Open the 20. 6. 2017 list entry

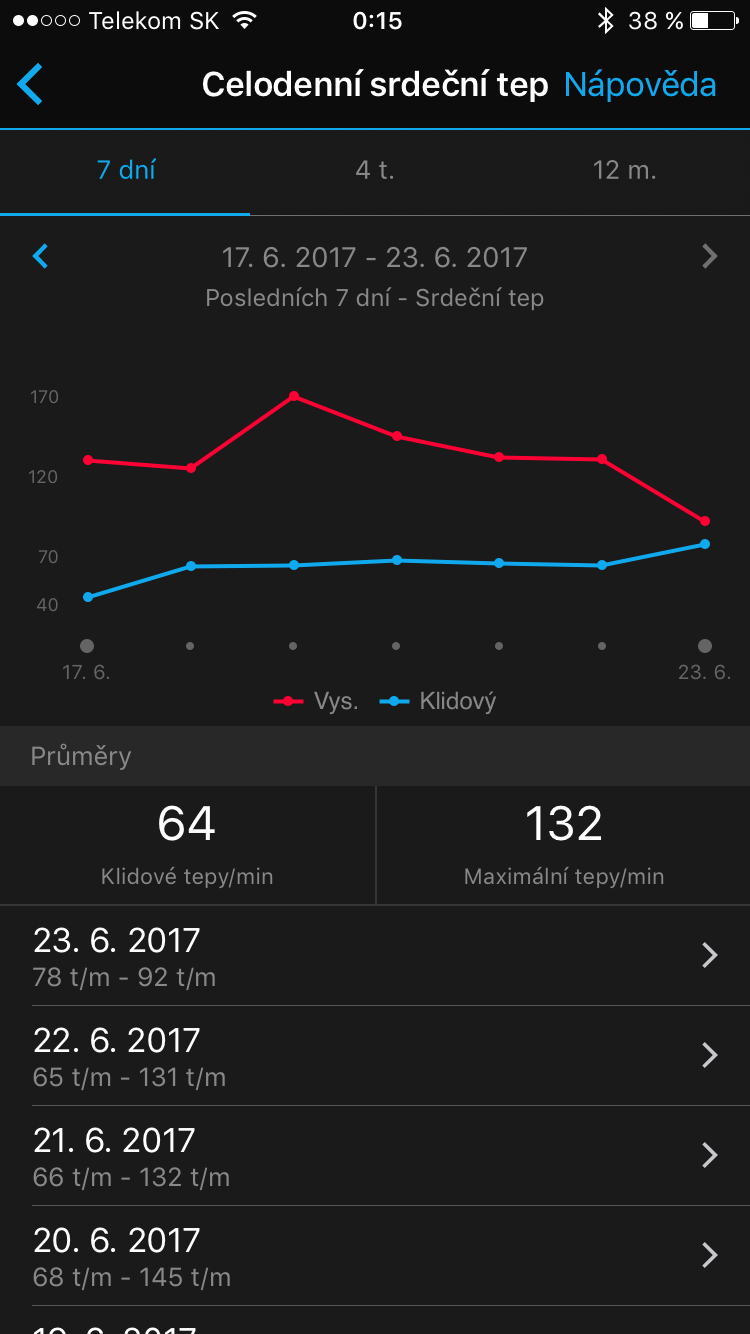pos(375,1257)
